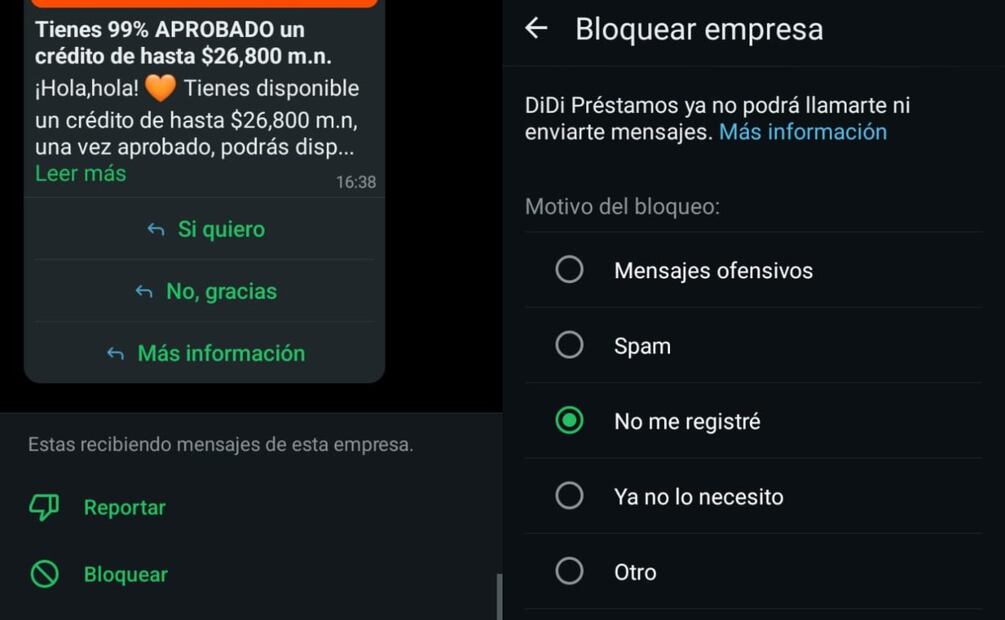Select Otro as the reason
The height and width of the screenshot is (620, 1005).
click(569, 572)
